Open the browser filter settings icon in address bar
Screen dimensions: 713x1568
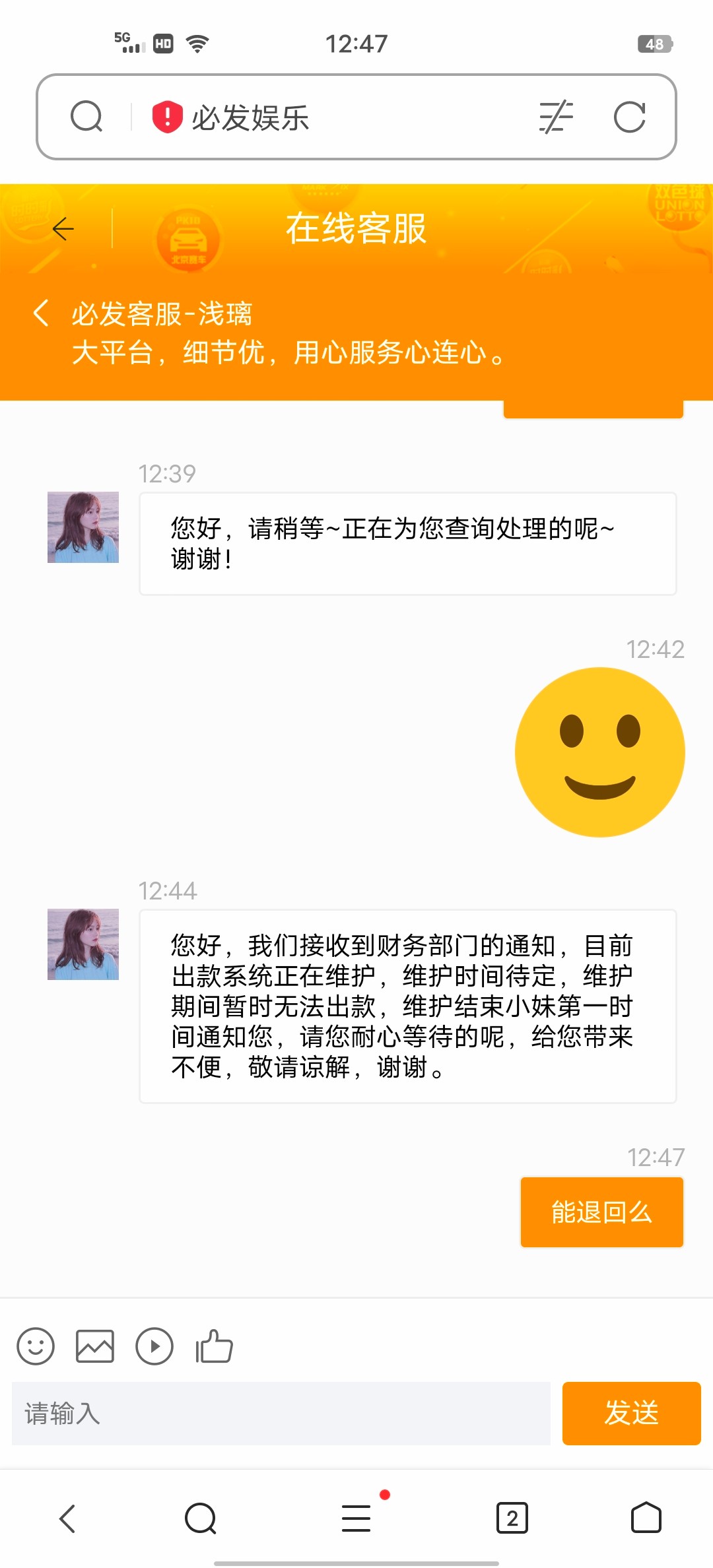click(557, 116)
